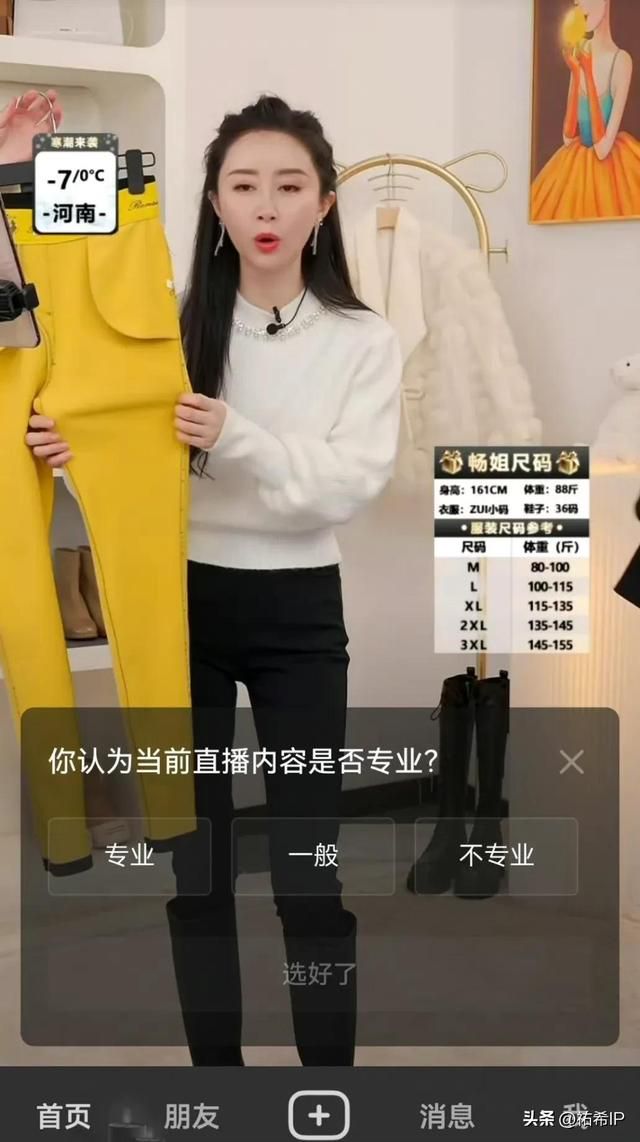Image resolution: width=640 pixels, height=1142 pixels.
Task: Choose the 一般 rating
Action: click(313, 856)
